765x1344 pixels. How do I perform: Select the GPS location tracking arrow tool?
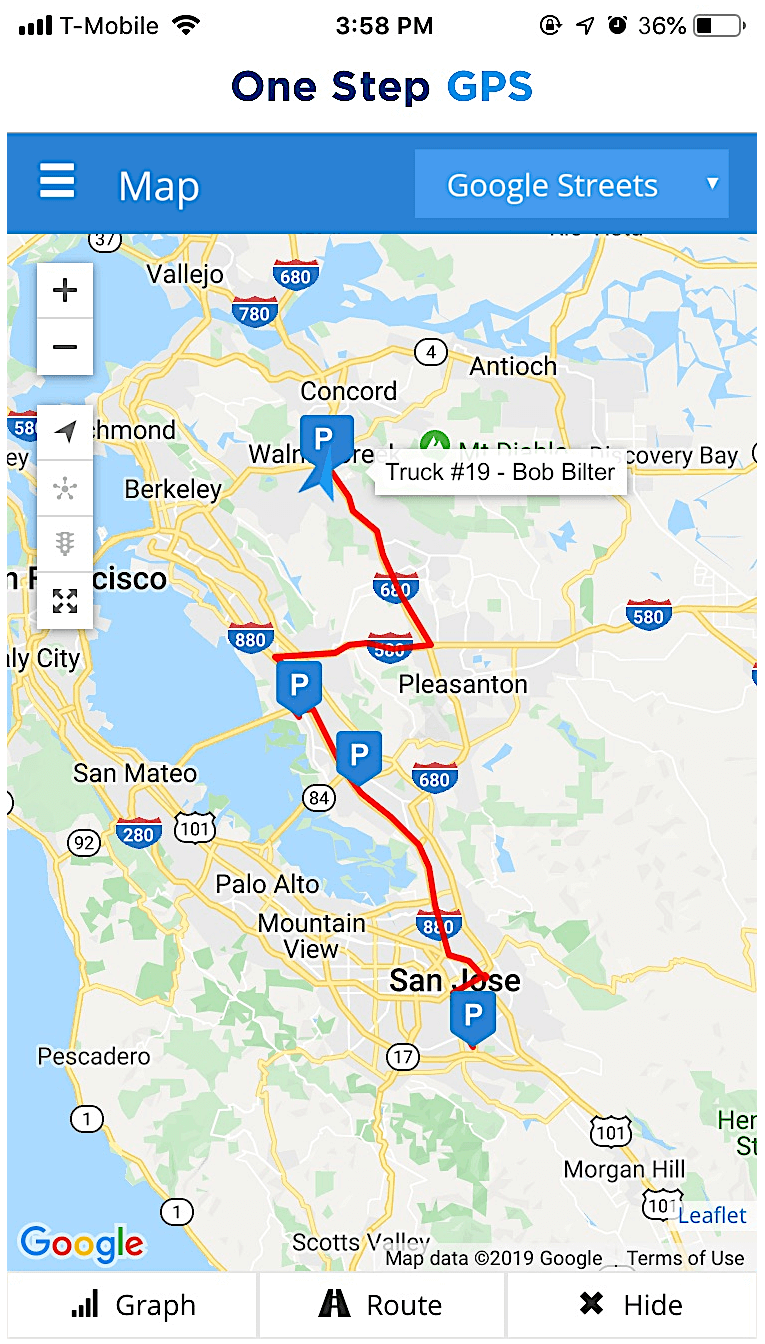(64, 431)
